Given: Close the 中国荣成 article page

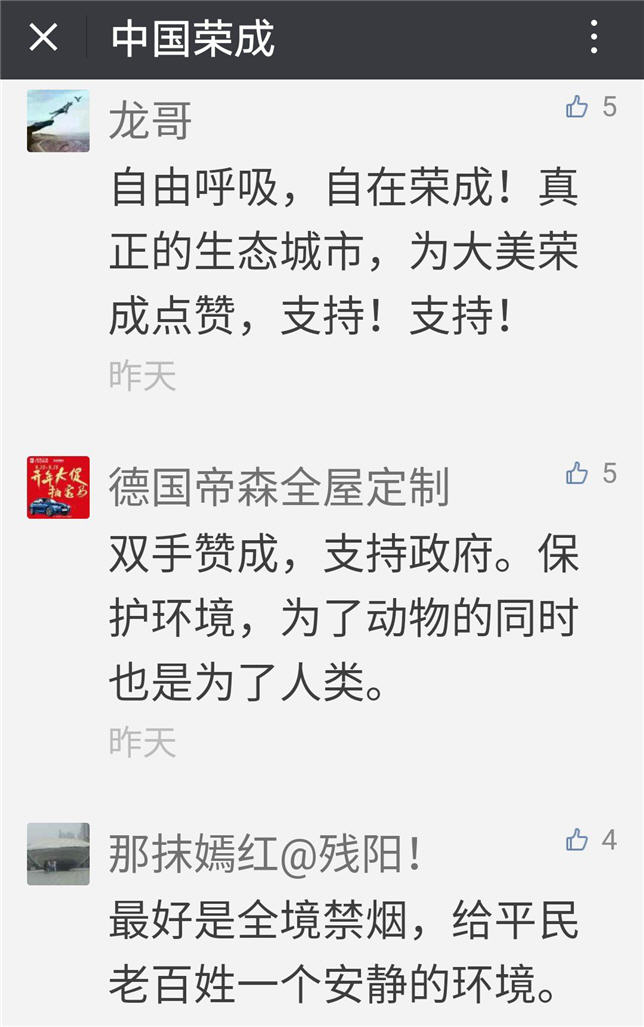Looking at the screenshot, I should point(43,38).
